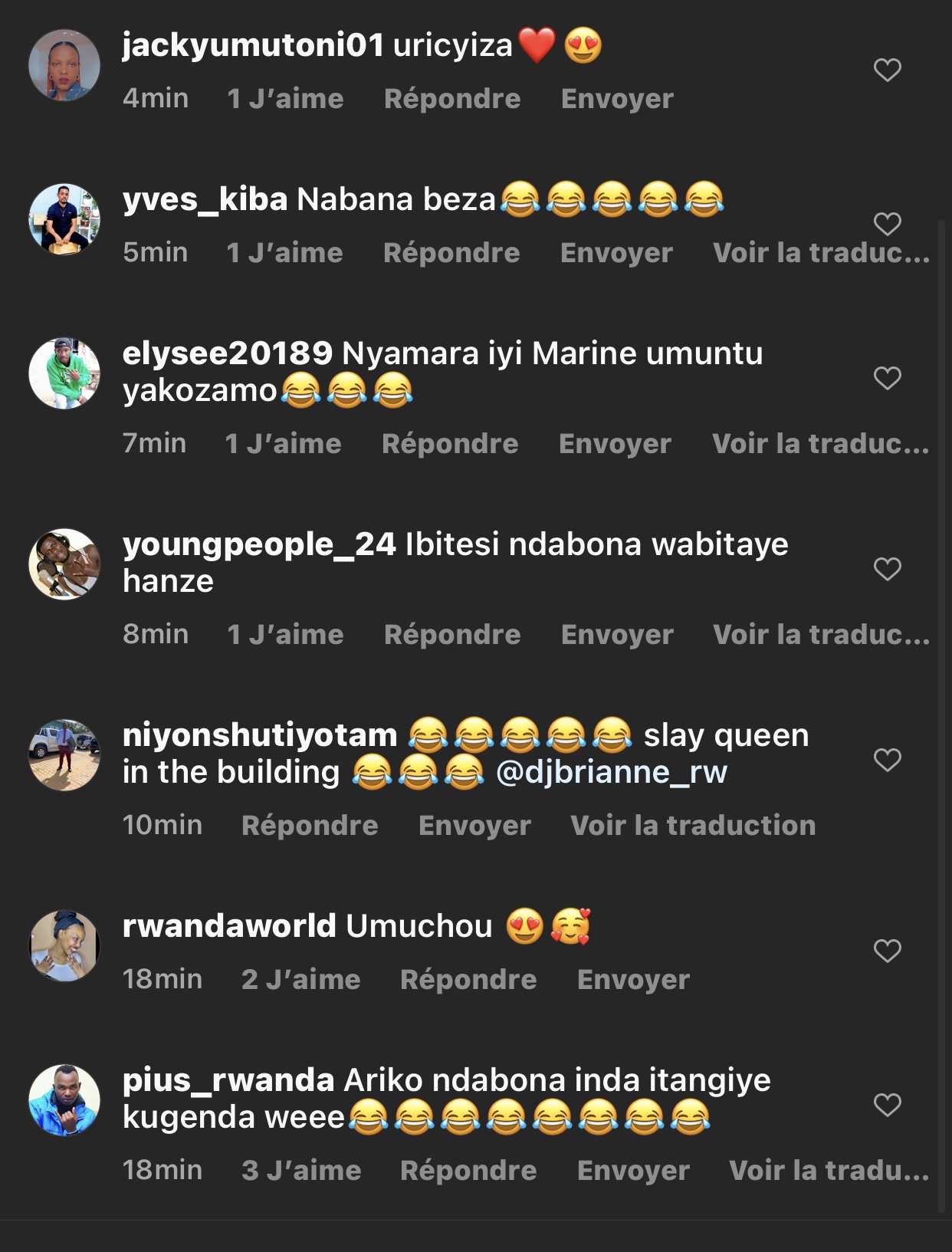Viewport: 952px width, 1252px height.
Task: Open the @djbrianne_rw mention
Action: [x=611, y=772]
